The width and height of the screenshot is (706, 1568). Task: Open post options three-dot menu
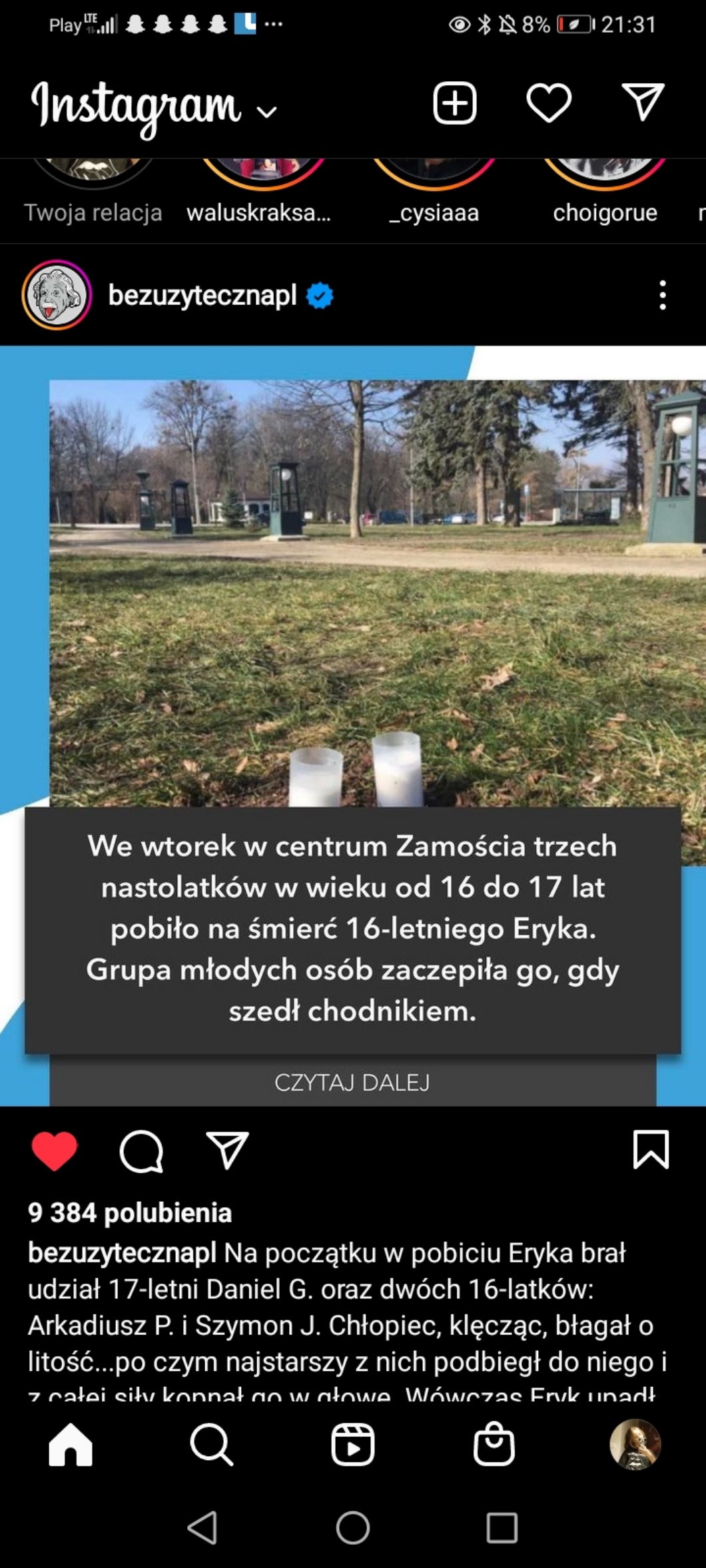(662, 295)
